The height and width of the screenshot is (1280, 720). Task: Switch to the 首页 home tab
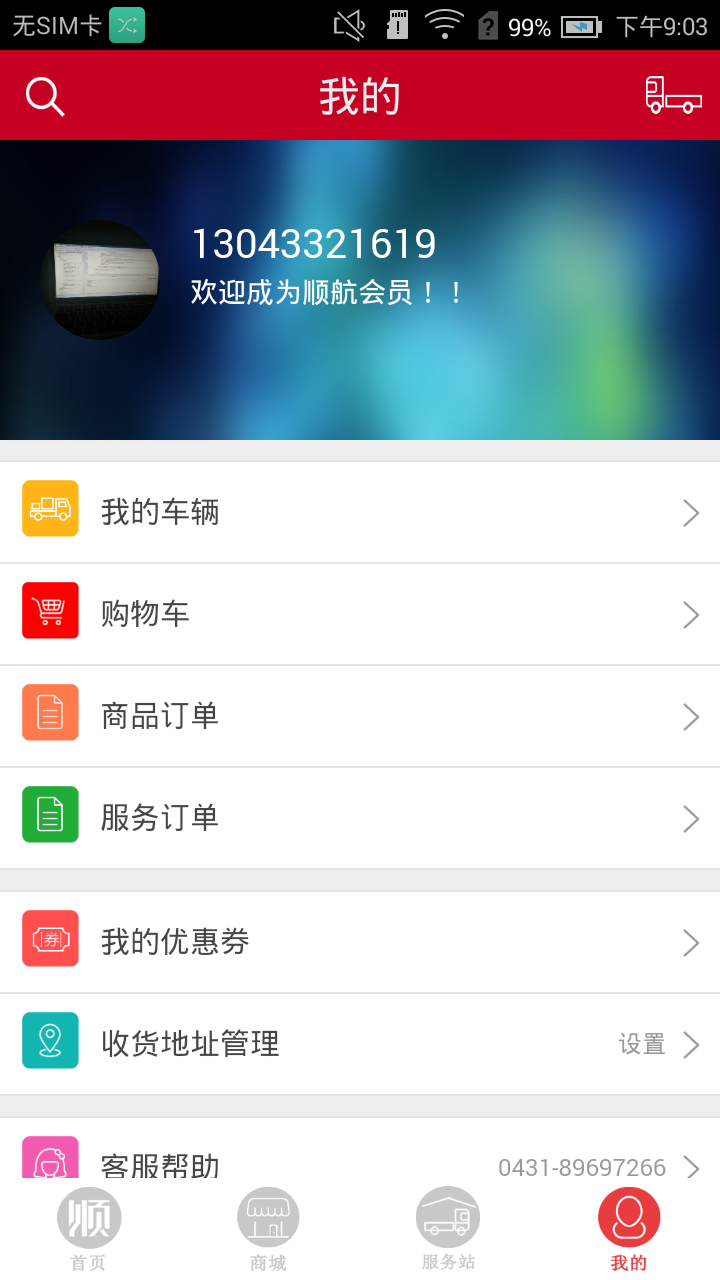[89, 1230]
